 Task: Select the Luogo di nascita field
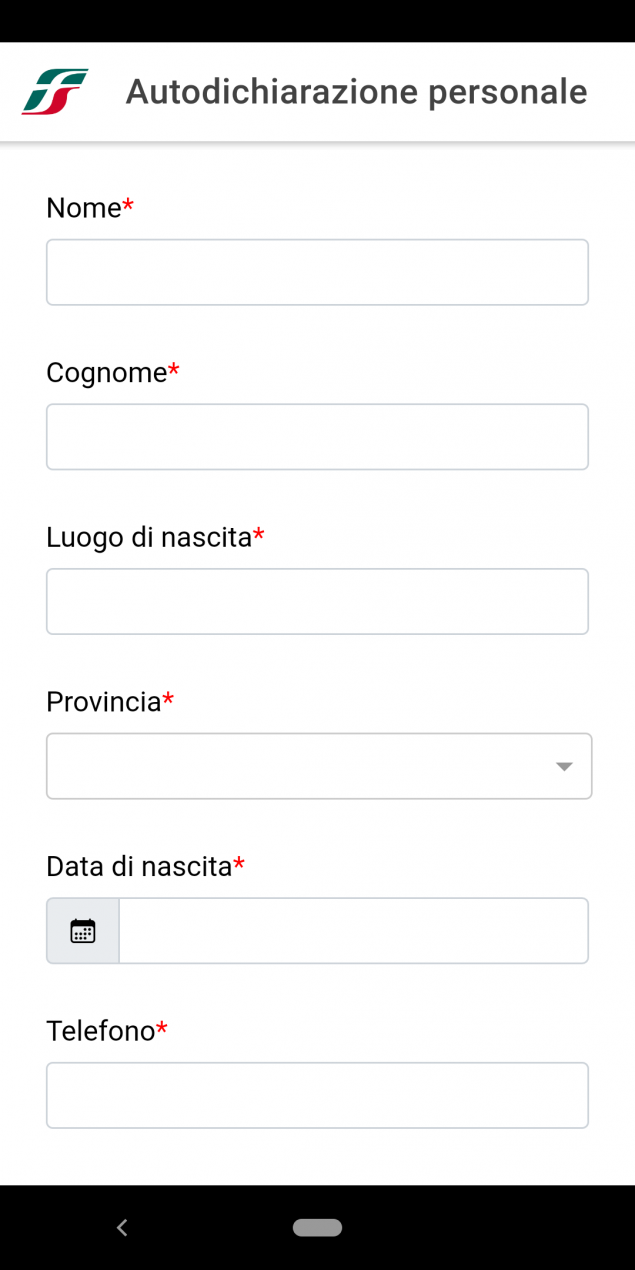click(317, 601)
